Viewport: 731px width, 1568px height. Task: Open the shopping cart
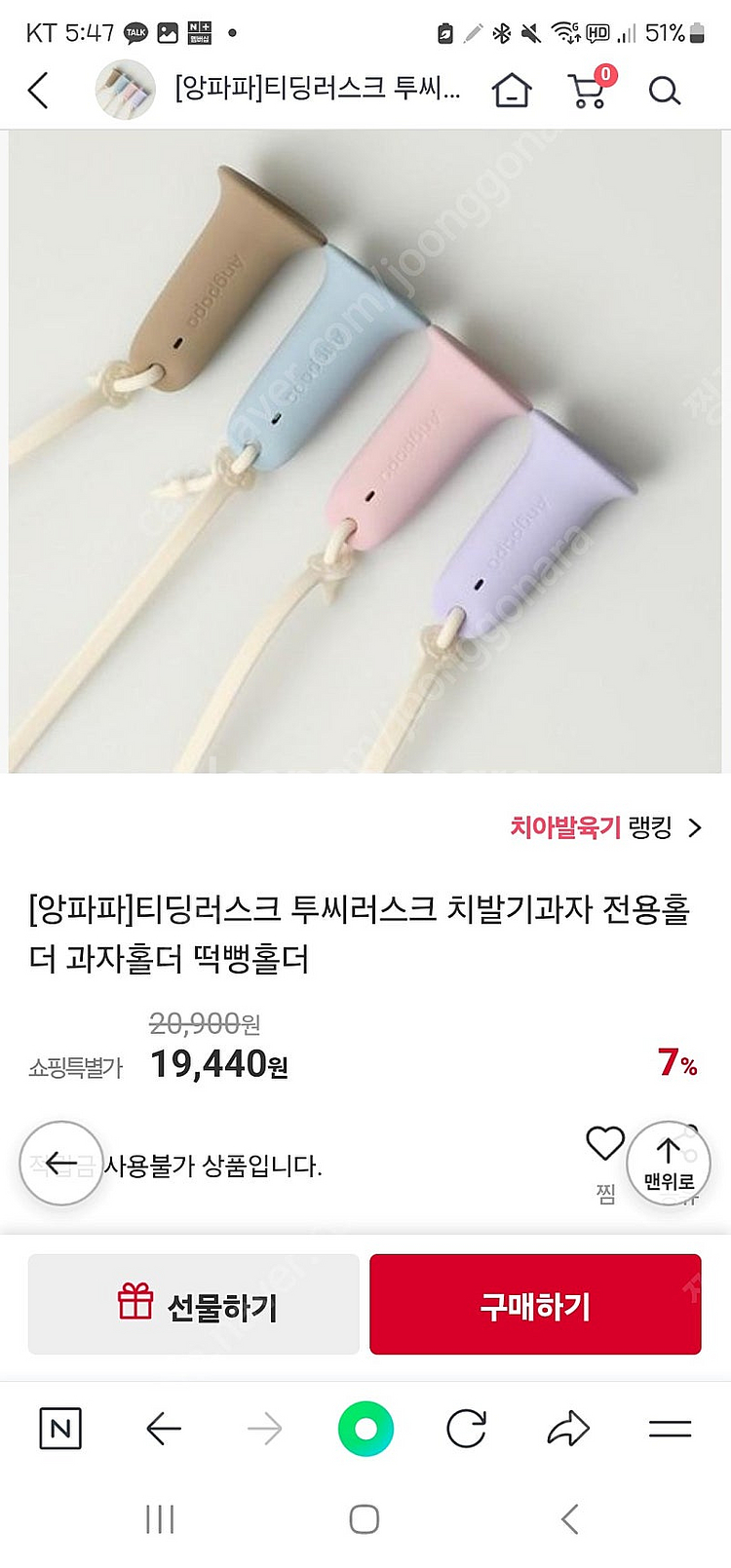(x=588, y=90)
